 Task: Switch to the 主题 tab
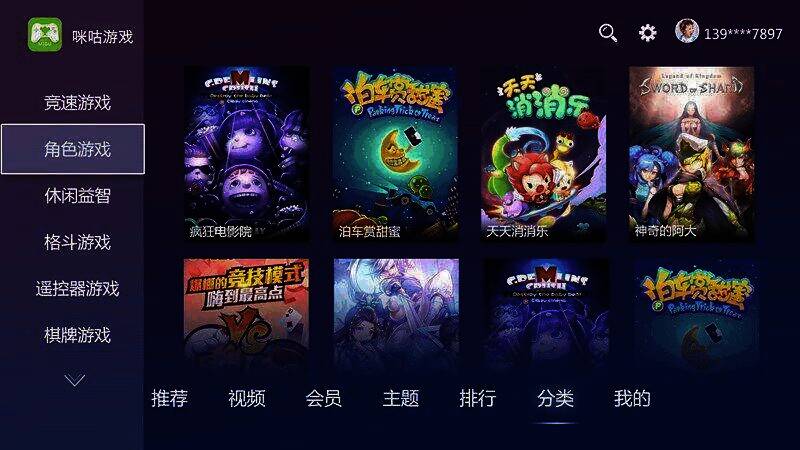click(400, 399)
